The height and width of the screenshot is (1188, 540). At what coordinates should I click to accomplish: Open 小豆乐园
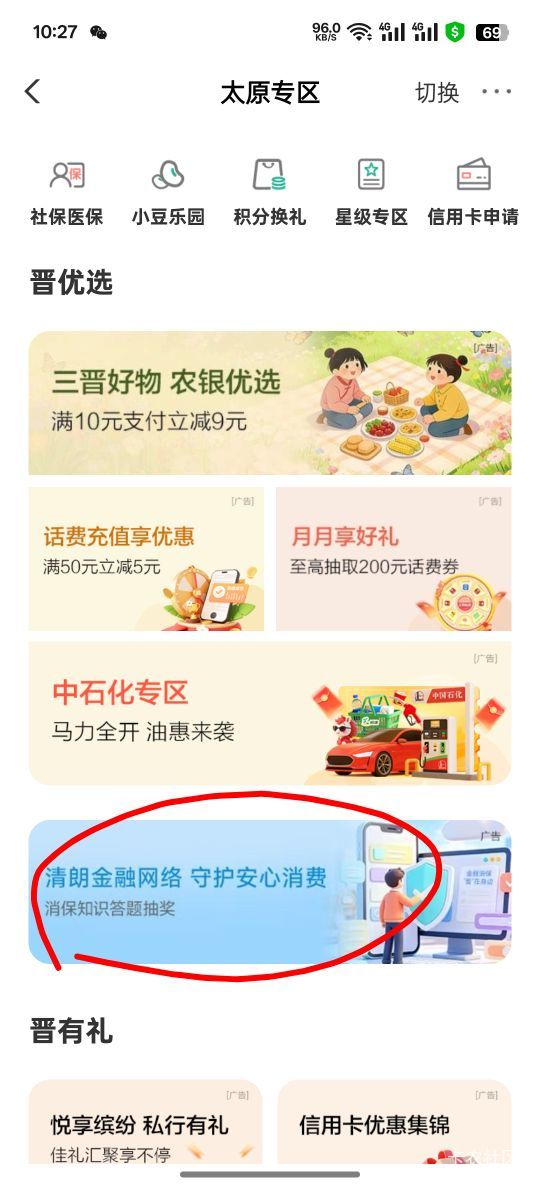[168, 192]
